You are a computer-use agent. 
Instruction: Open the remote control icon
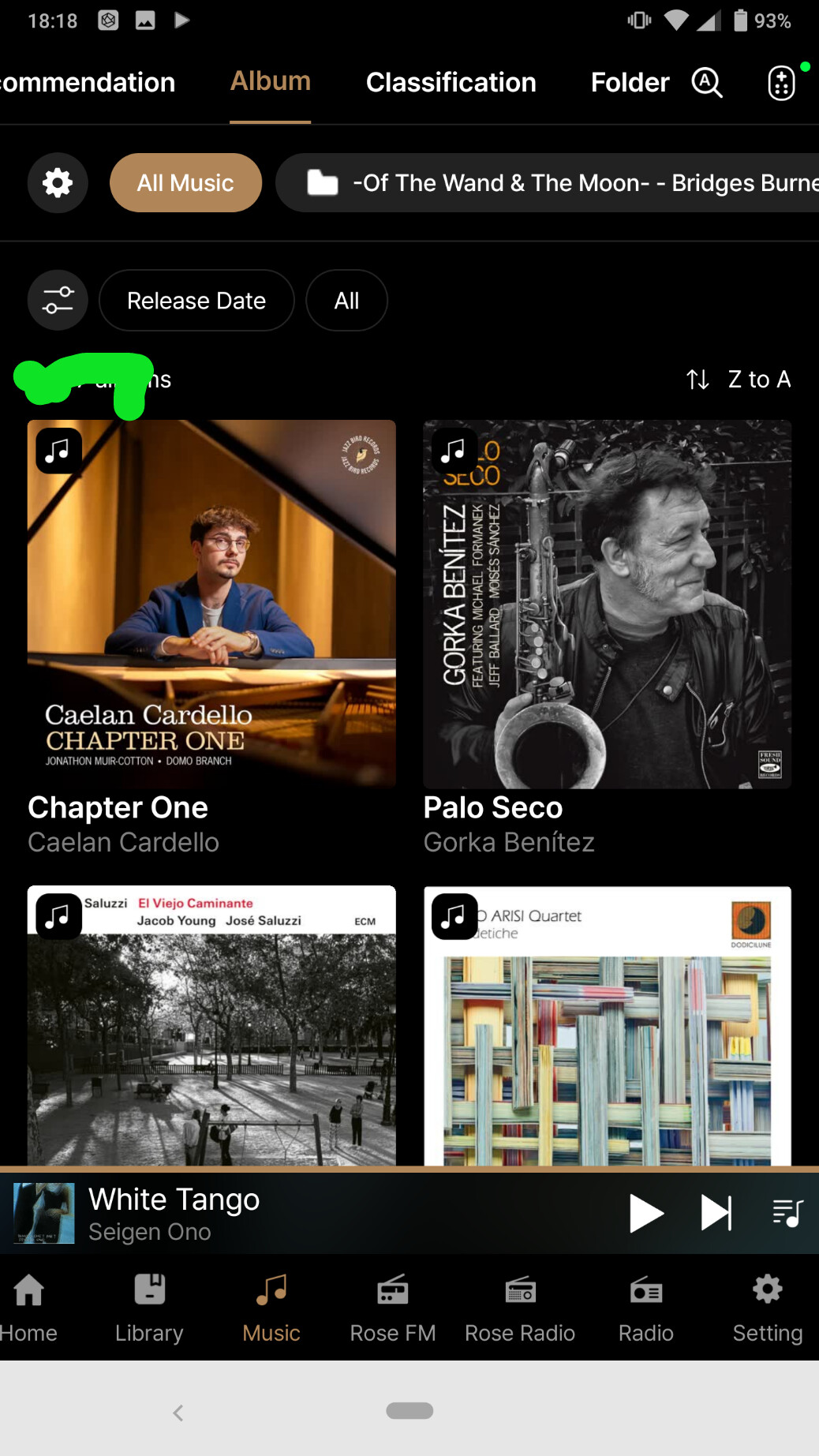pos(781,83)
